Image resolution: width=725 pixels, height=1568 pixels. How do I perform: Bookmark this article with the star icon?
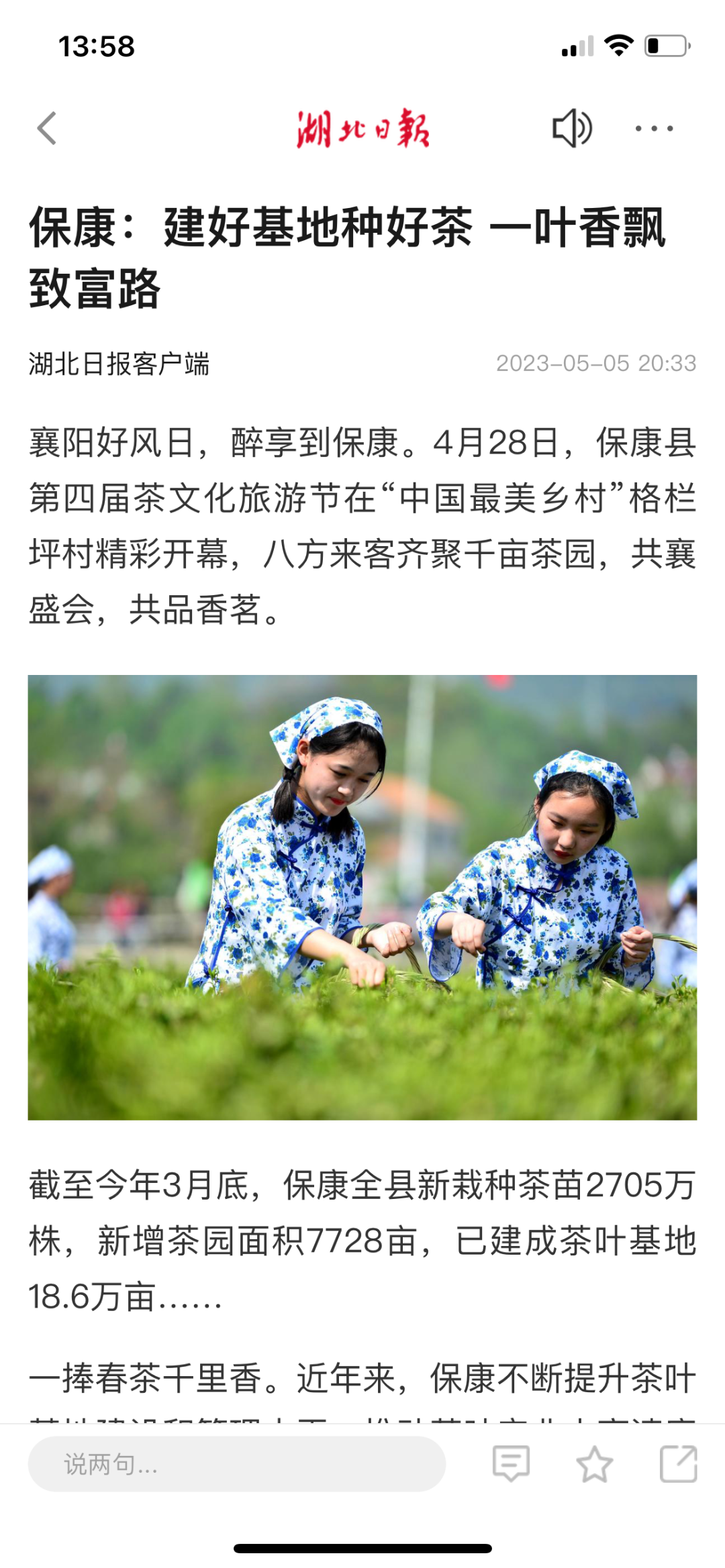coord(595,1463)
